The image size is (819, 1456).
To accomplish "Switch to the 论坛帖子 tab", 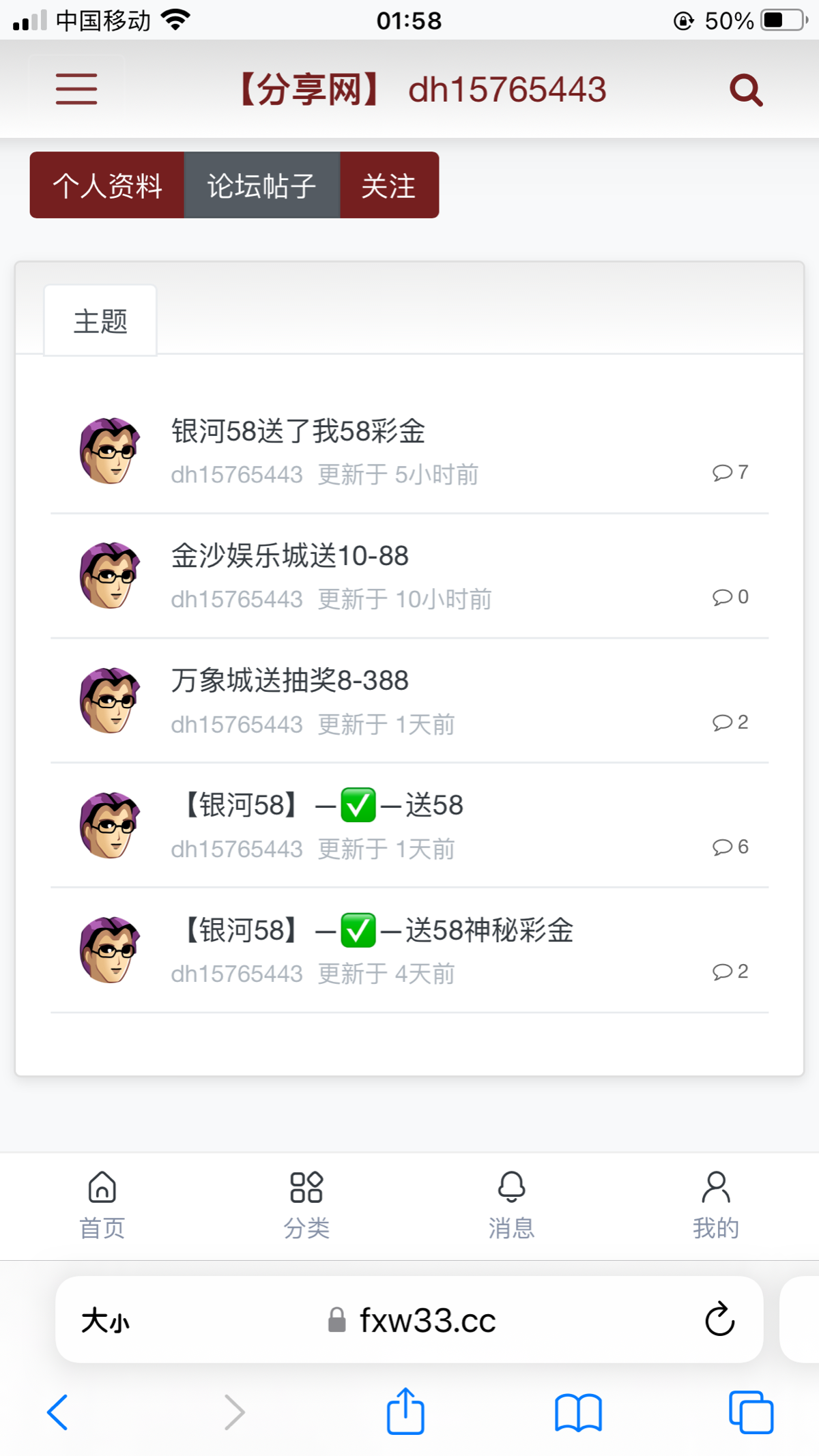I will pos(261,186).
